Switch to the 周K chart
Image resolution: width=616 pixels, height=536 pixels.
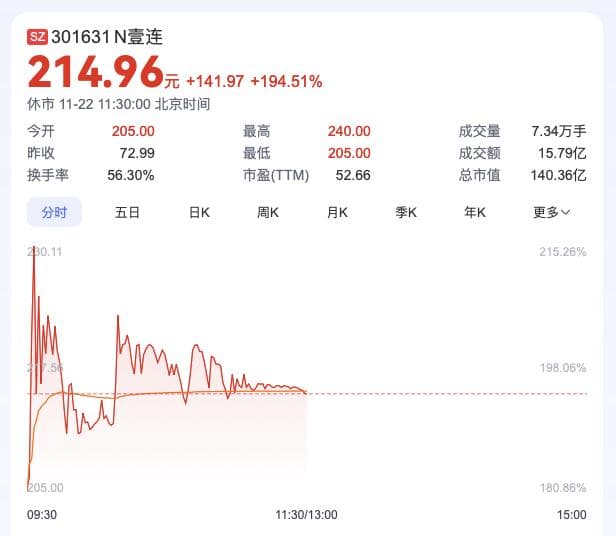[267, 212]
